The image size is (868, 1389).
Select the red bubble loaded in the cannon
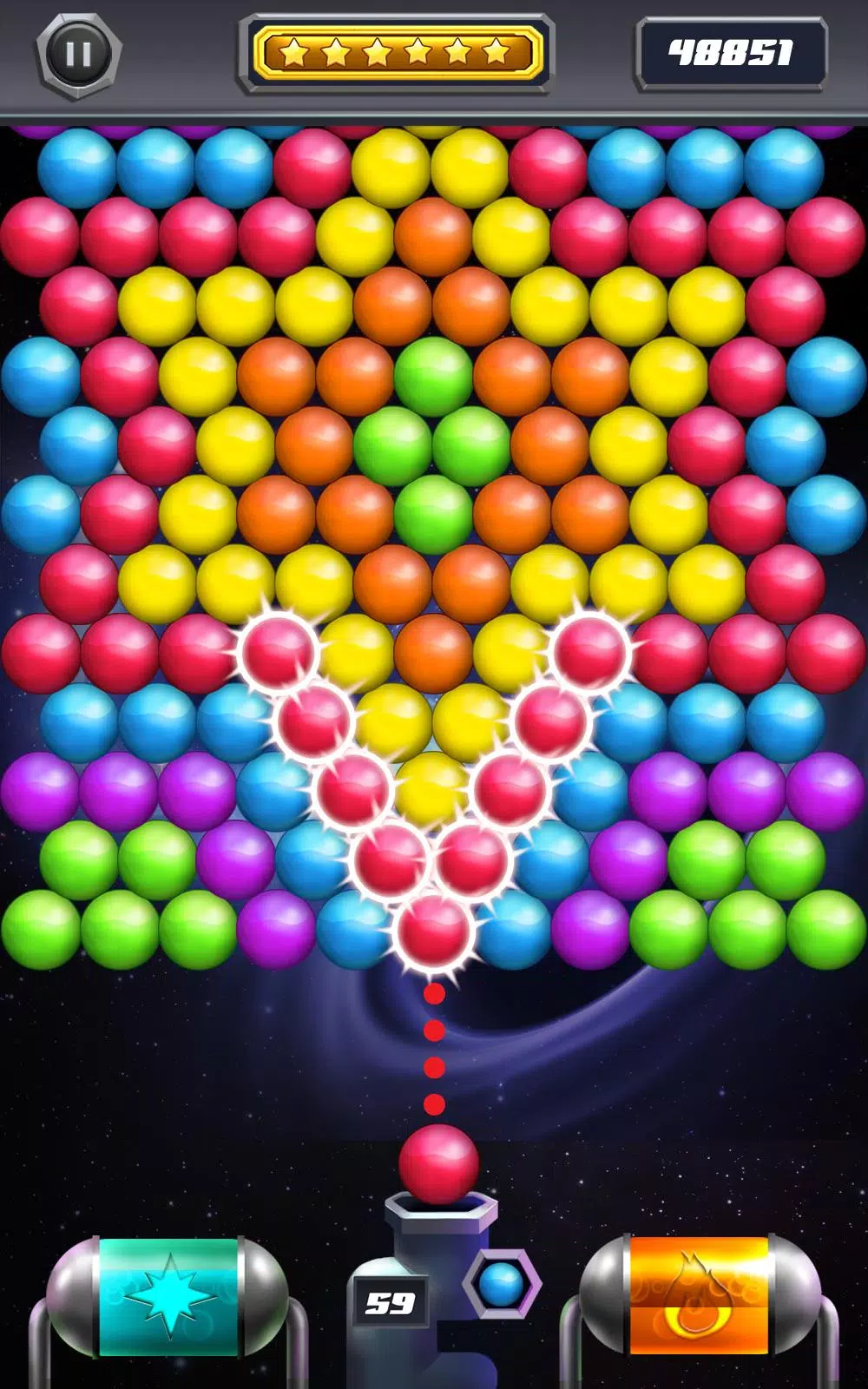click(438, 1163)
